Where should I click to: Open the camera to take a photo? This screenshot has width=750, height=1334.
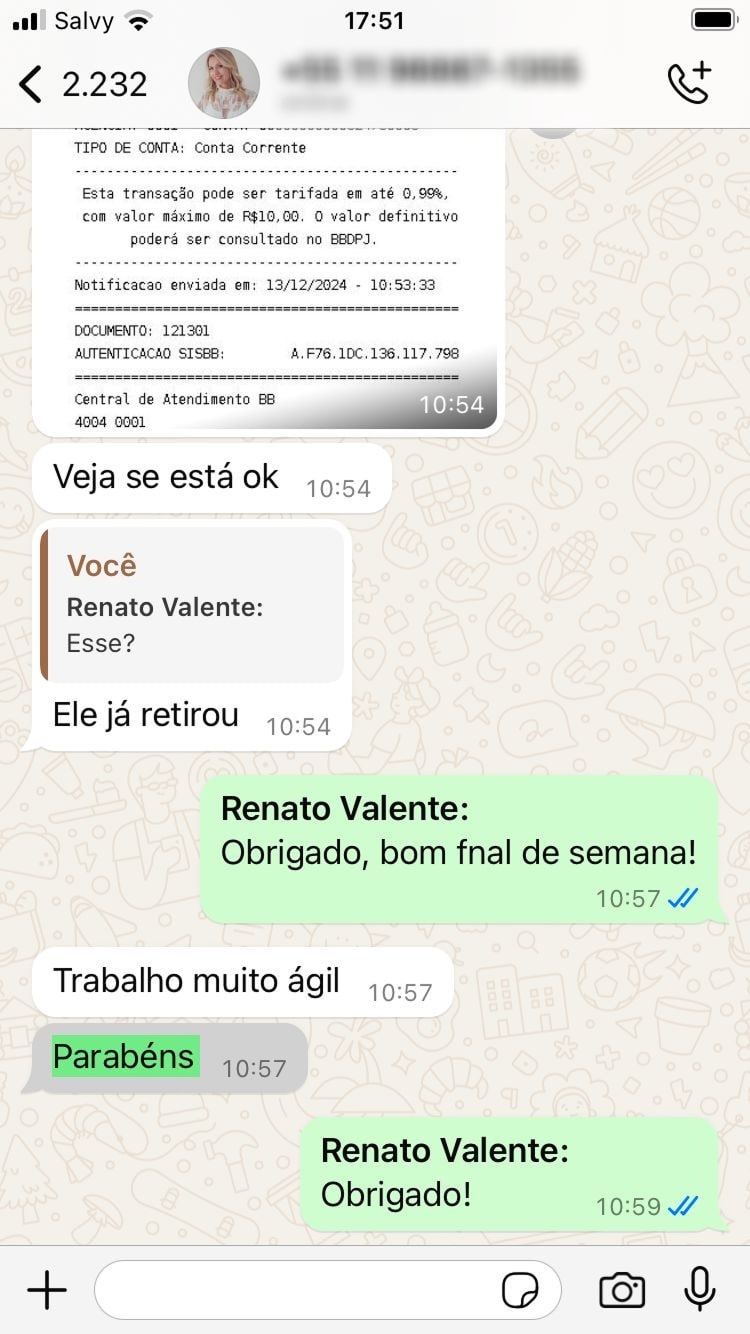(621, 1290)
